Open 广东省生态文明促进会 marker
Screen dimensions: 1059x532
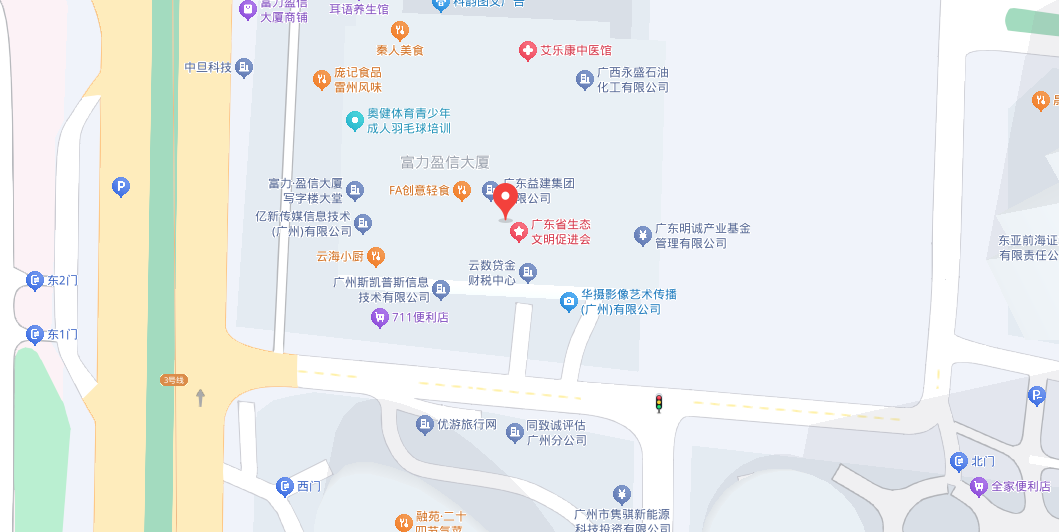[x=519, y=232]
